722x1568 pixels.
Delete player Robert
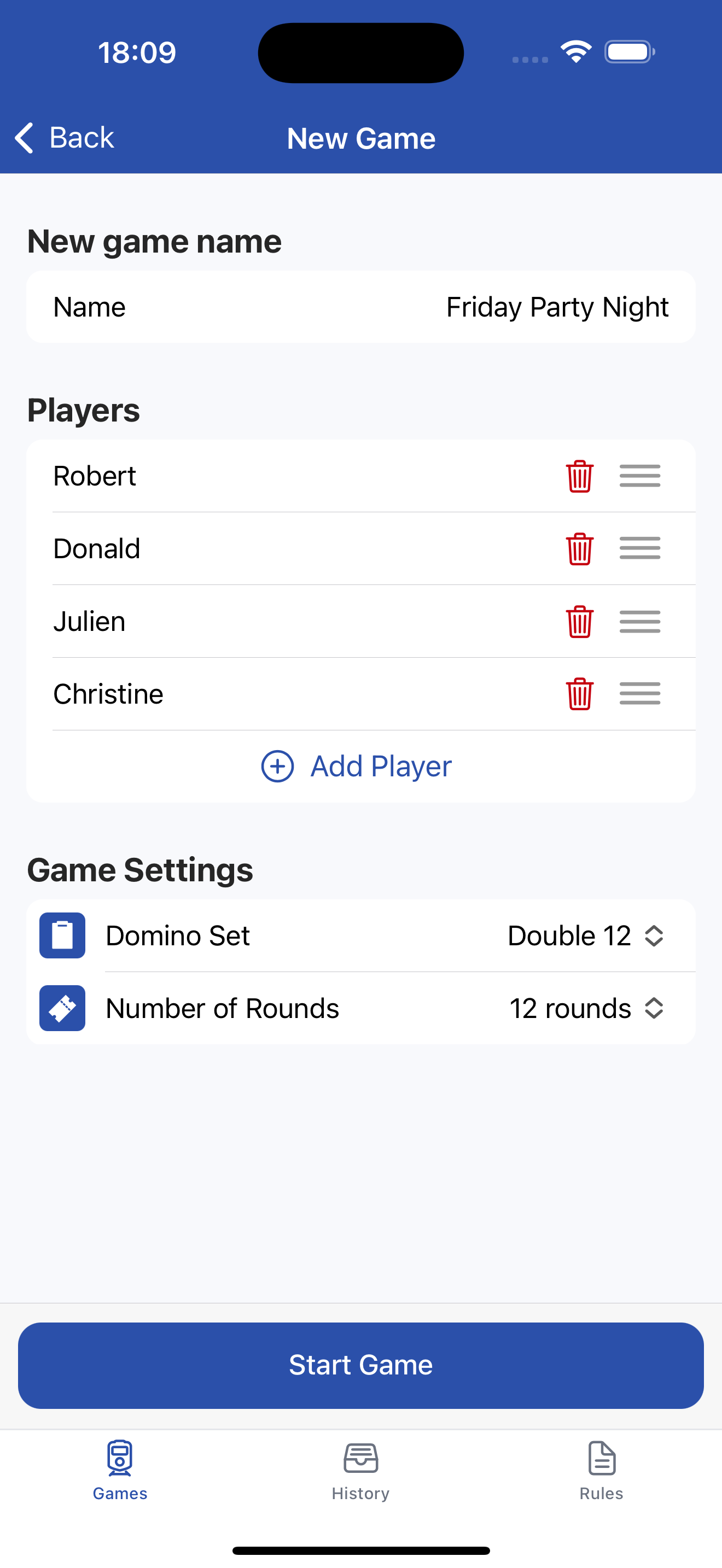[579, 476]
